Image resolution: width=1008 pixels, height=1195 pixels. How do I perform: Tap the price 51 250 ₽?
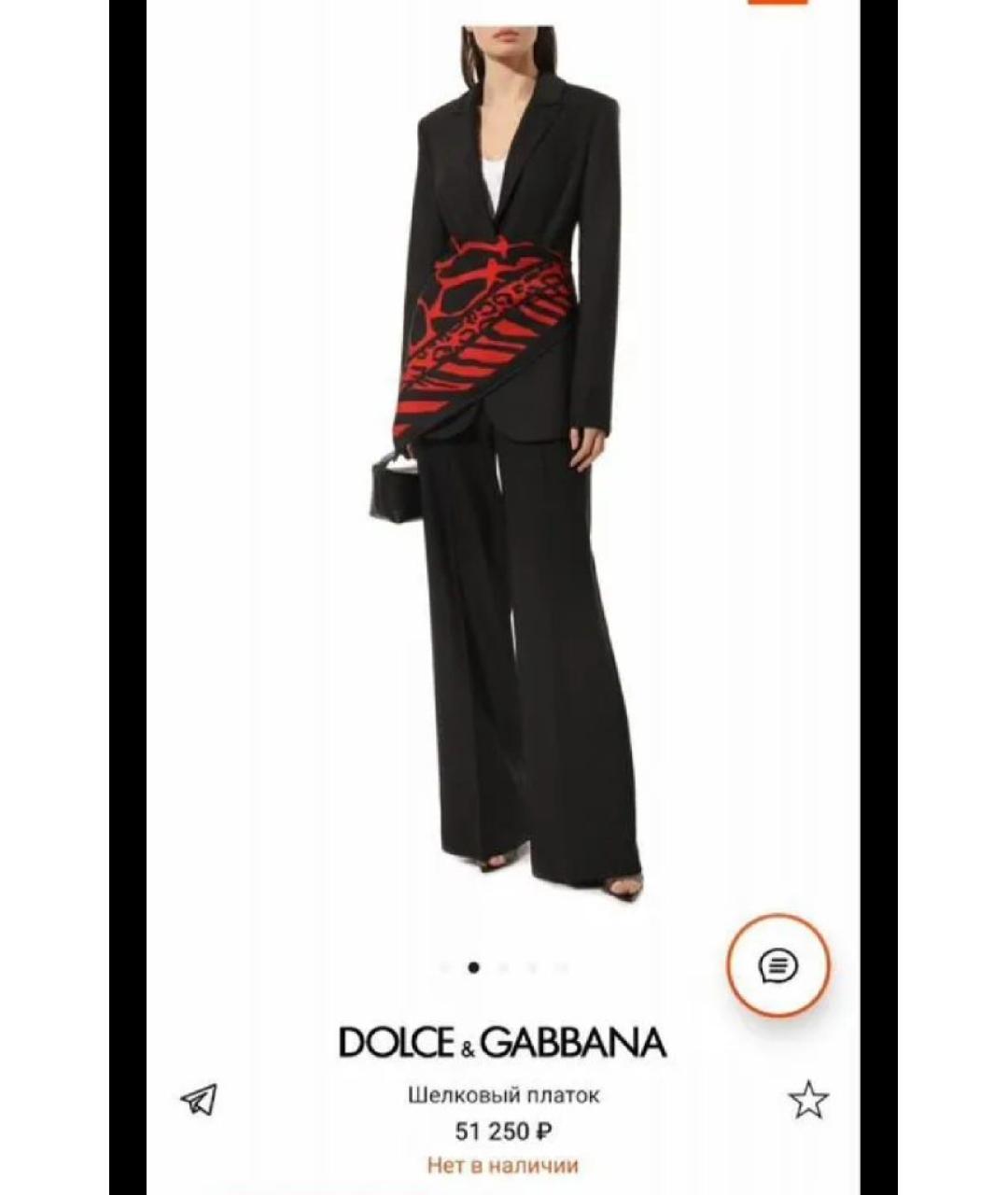point(504,1132)
